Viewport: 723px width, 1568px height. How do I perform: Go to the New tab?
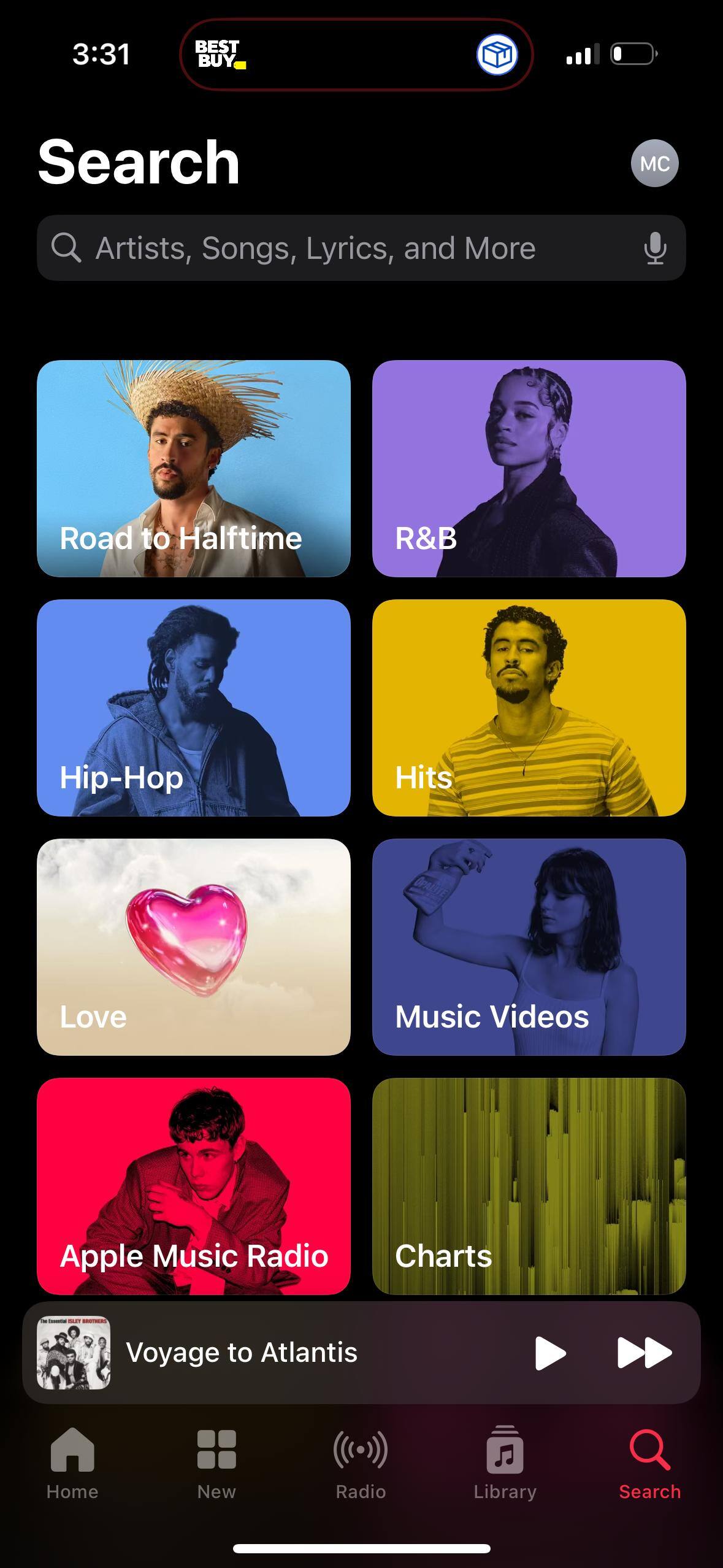pos(216,1462)
